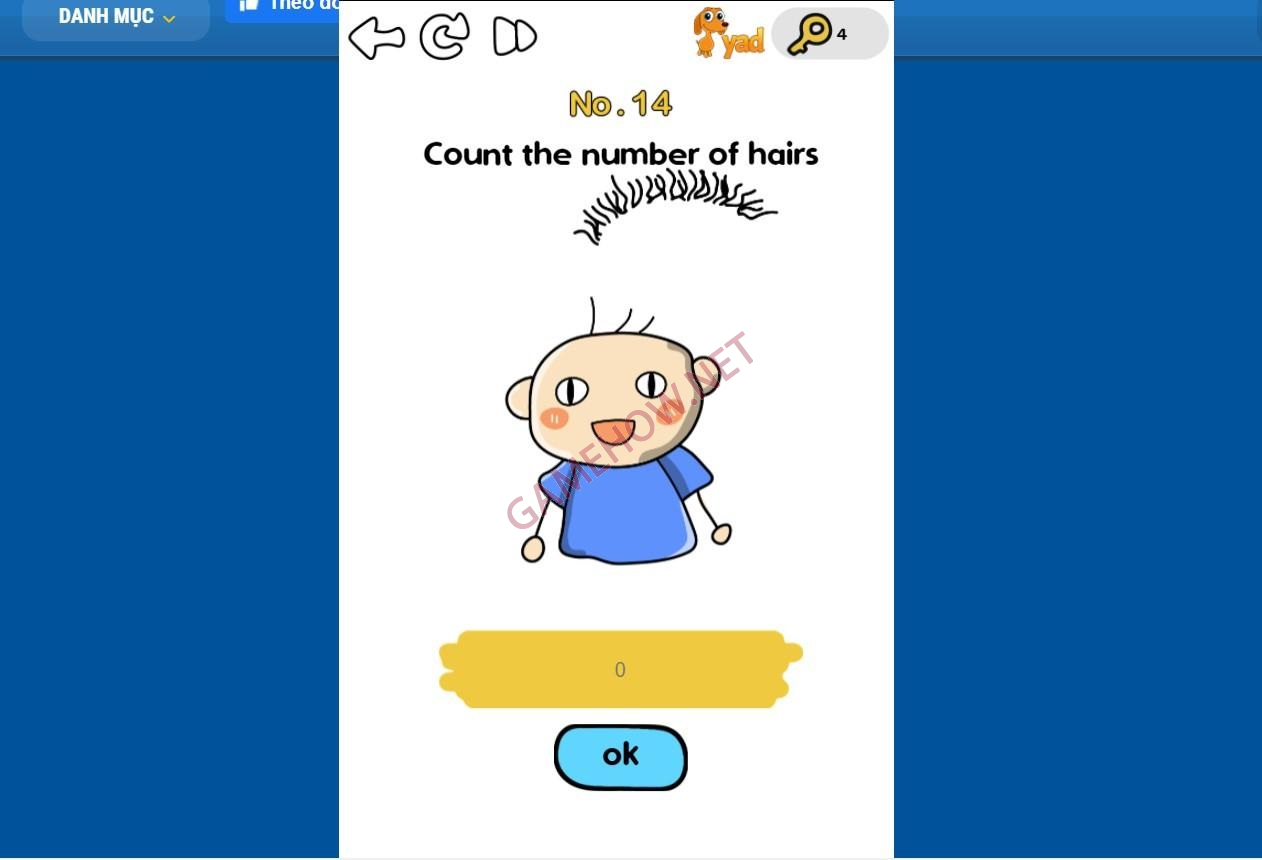The image size is (1262, 860).
Task: Skip this level with the fast-forward icon
Action: pyautogui.click(x=515, y=37)
